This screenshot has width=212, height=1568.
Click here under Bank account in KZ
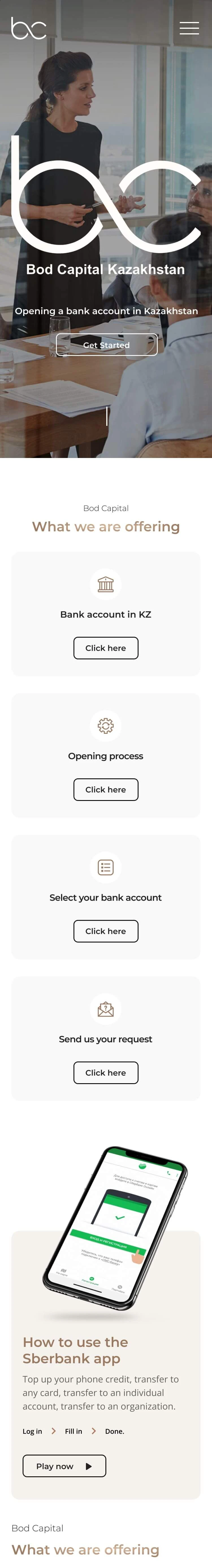point(106,648)
